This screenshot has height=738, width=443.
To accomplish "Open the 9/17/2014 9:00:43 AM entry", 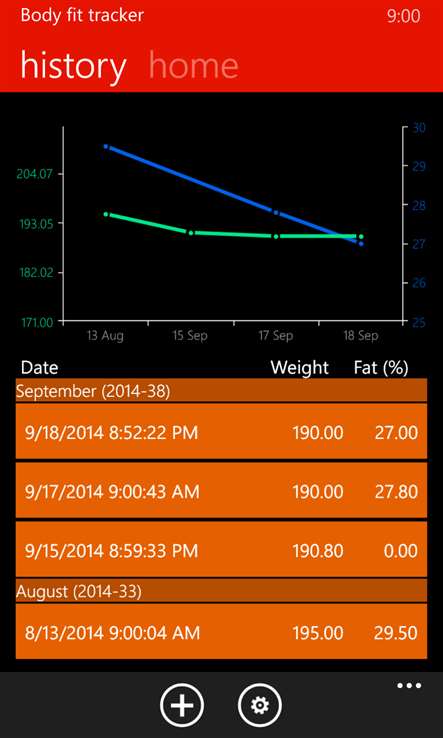I will (221, 490).
